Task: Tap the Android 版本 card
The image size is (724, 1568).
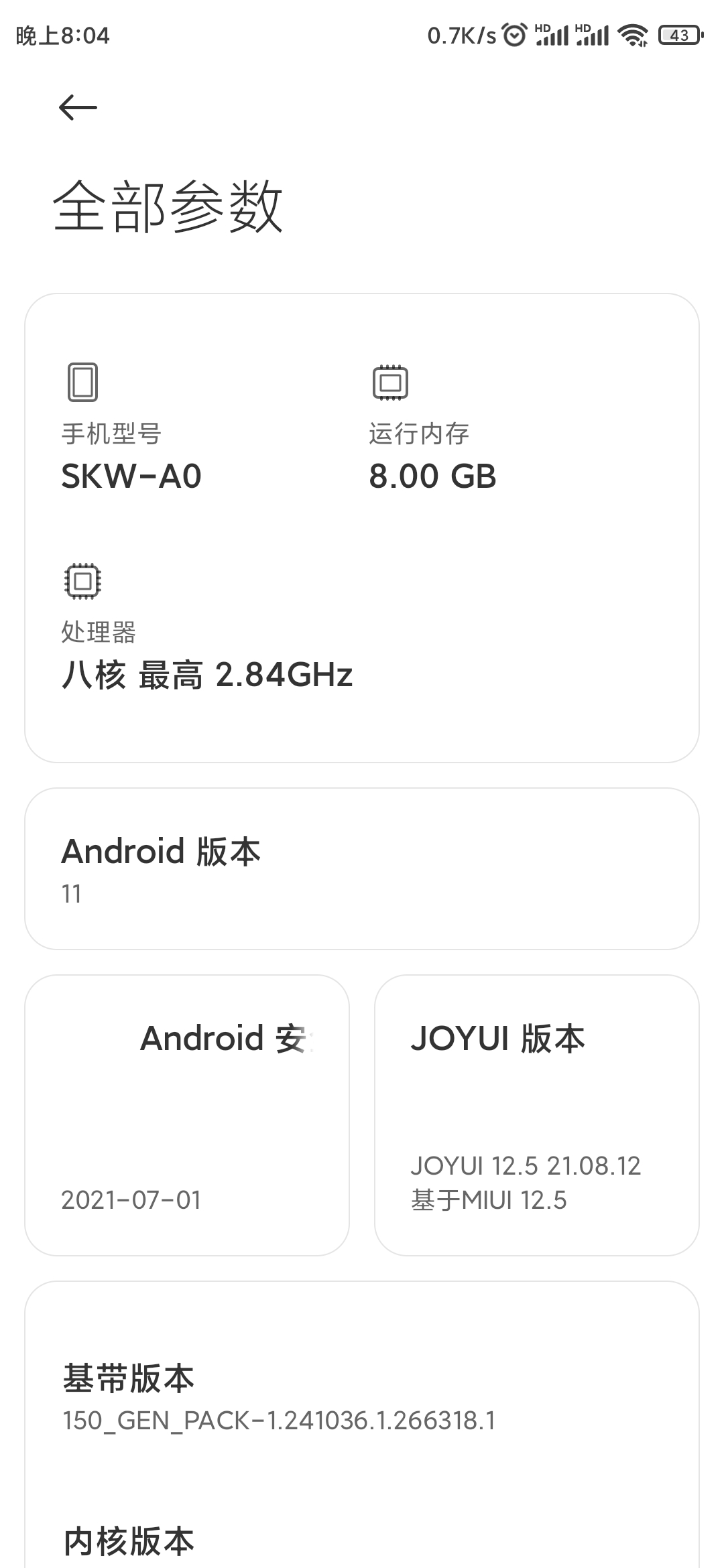Action: 362,868
